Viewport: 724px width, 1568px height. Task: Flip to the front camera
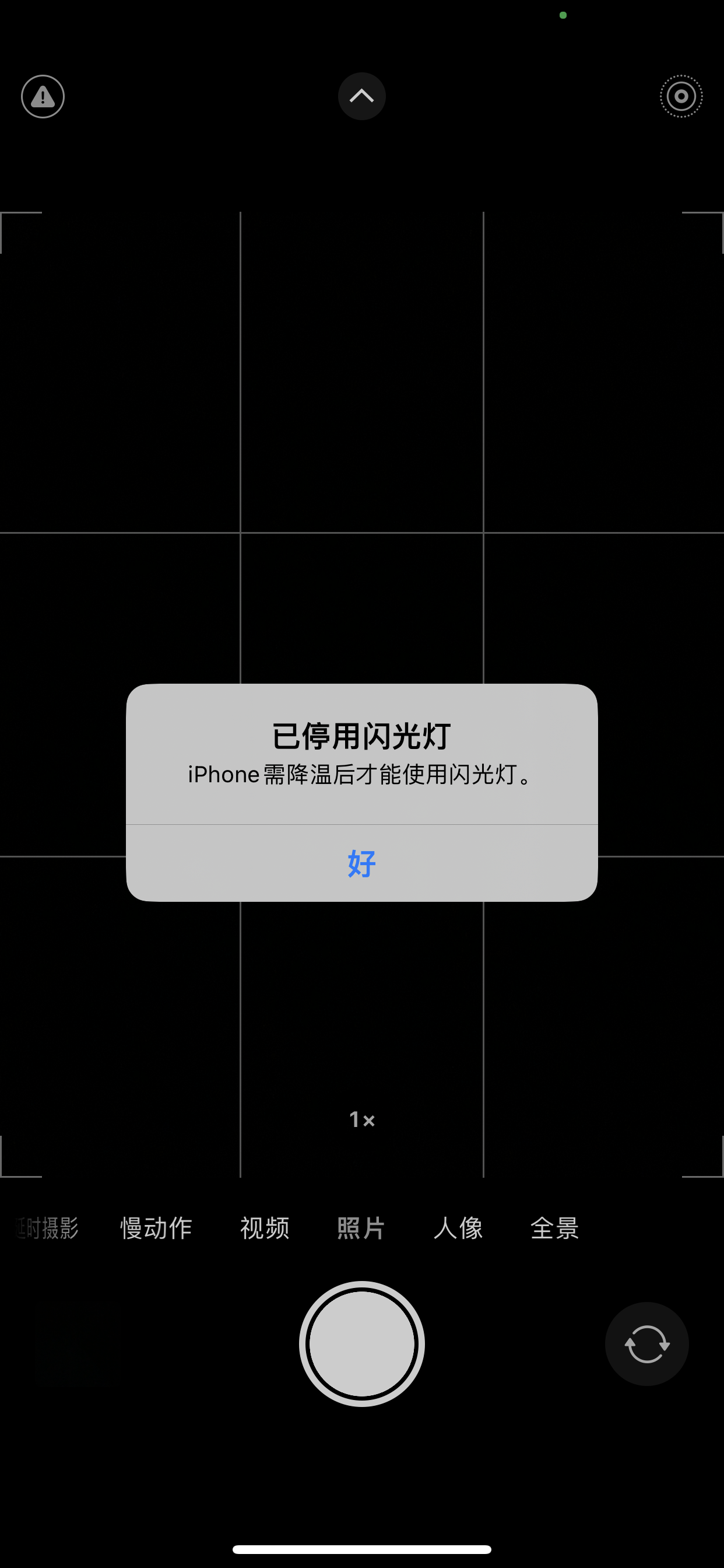coord(646,1344)
